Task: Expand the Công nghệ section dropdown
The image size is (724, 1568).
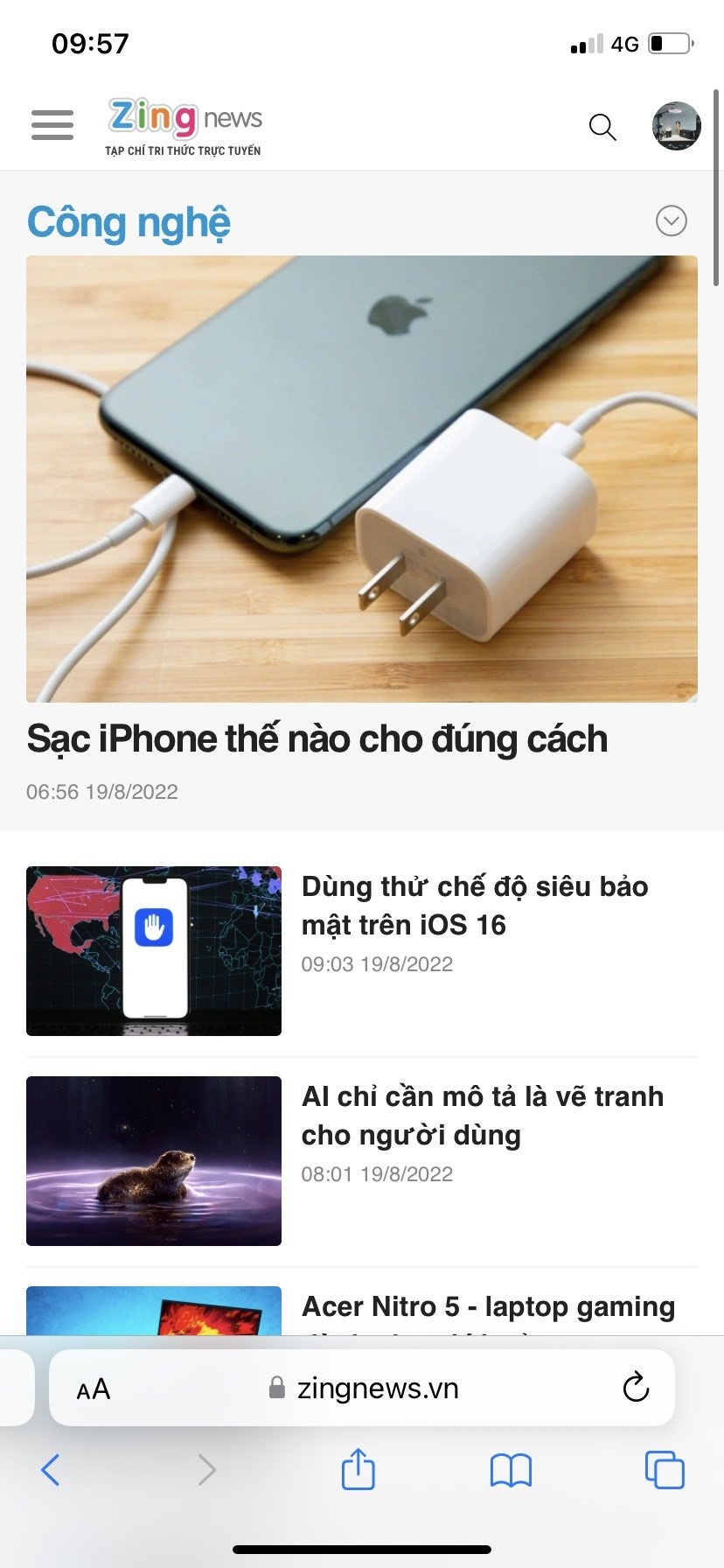Action: point(671,220)
